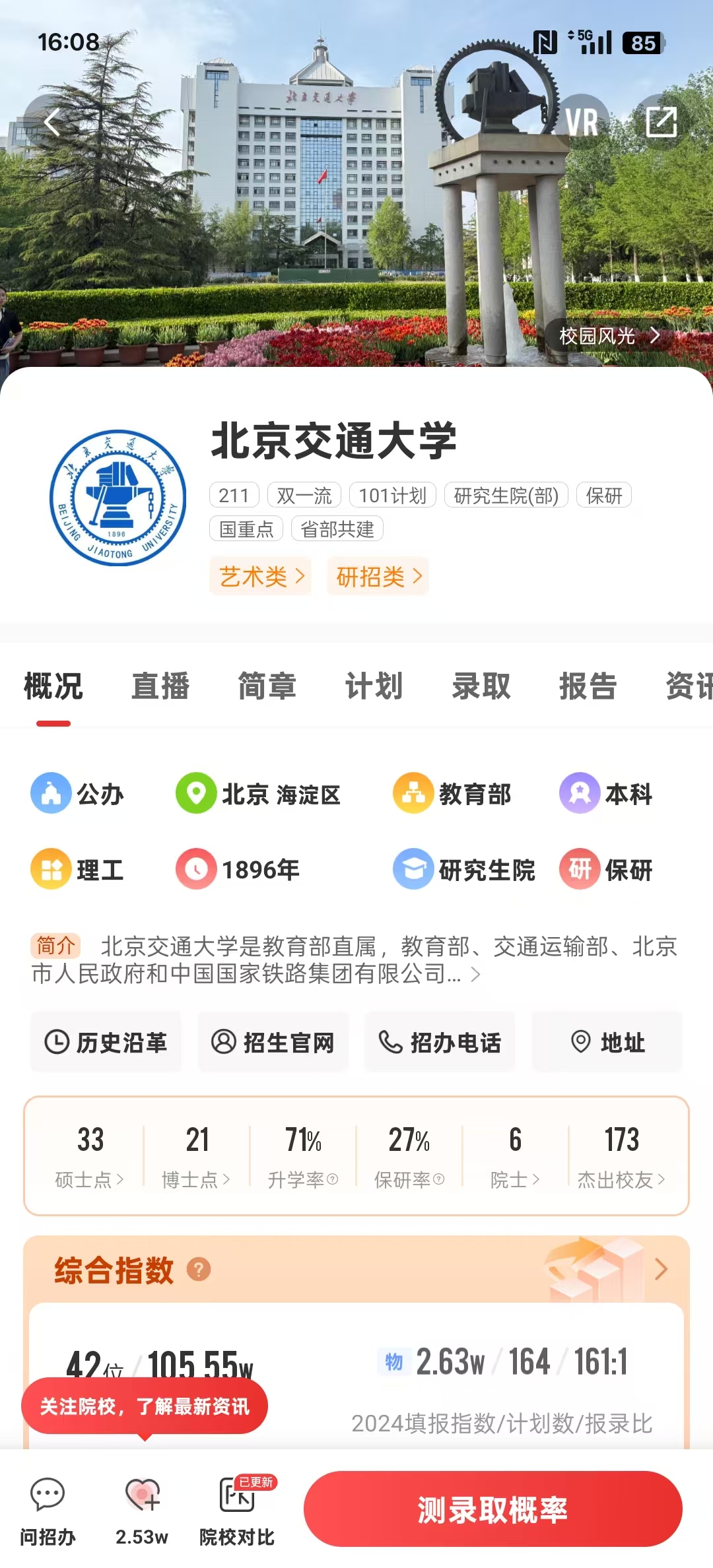Screen dimensions: 713x1568
Task: Go back using the top-left arrow
Action: tap(51, 122)
